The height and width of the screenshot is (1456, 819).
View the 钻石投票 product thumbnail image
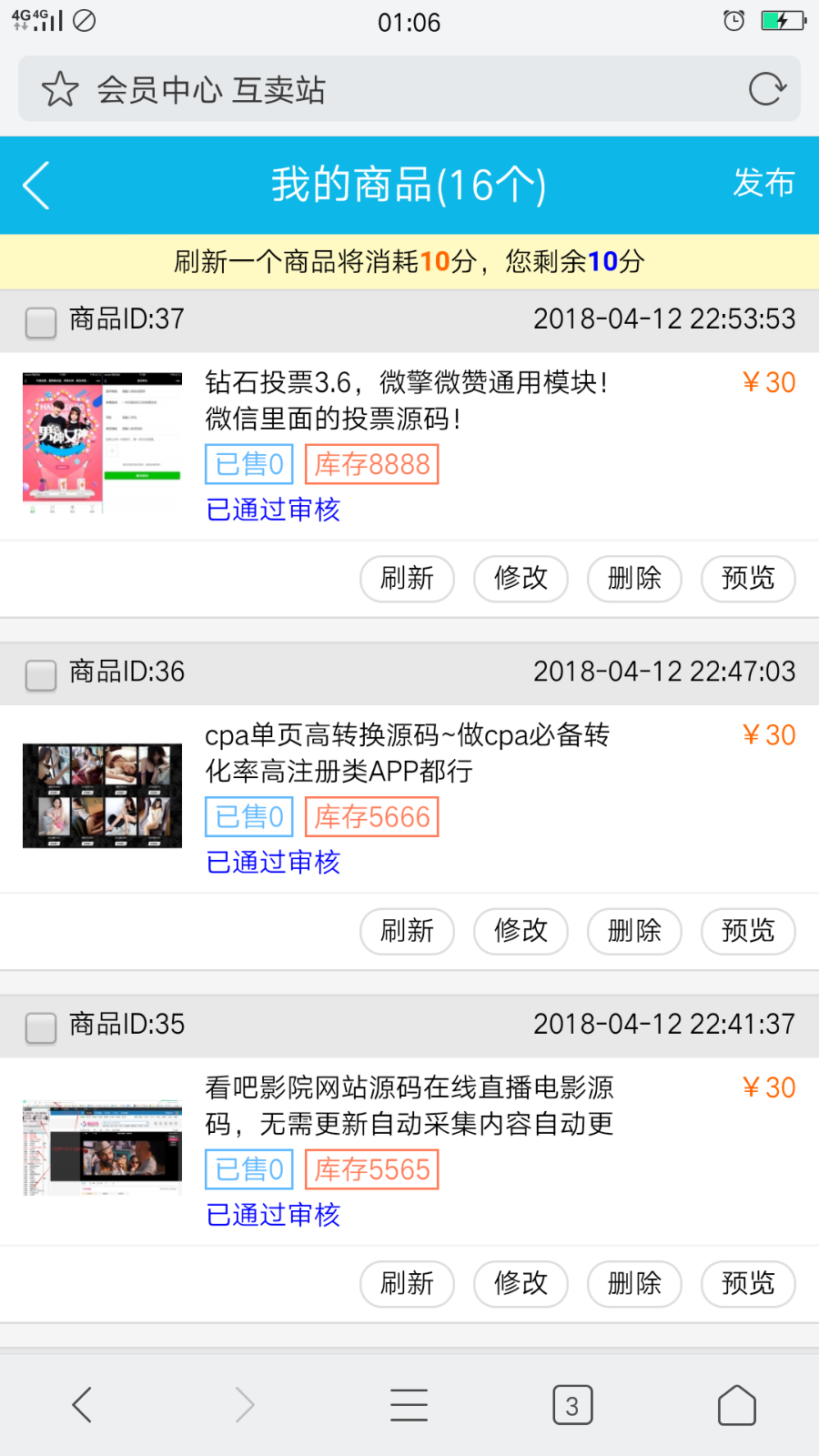pyautogui.click(x=101, y=443)
